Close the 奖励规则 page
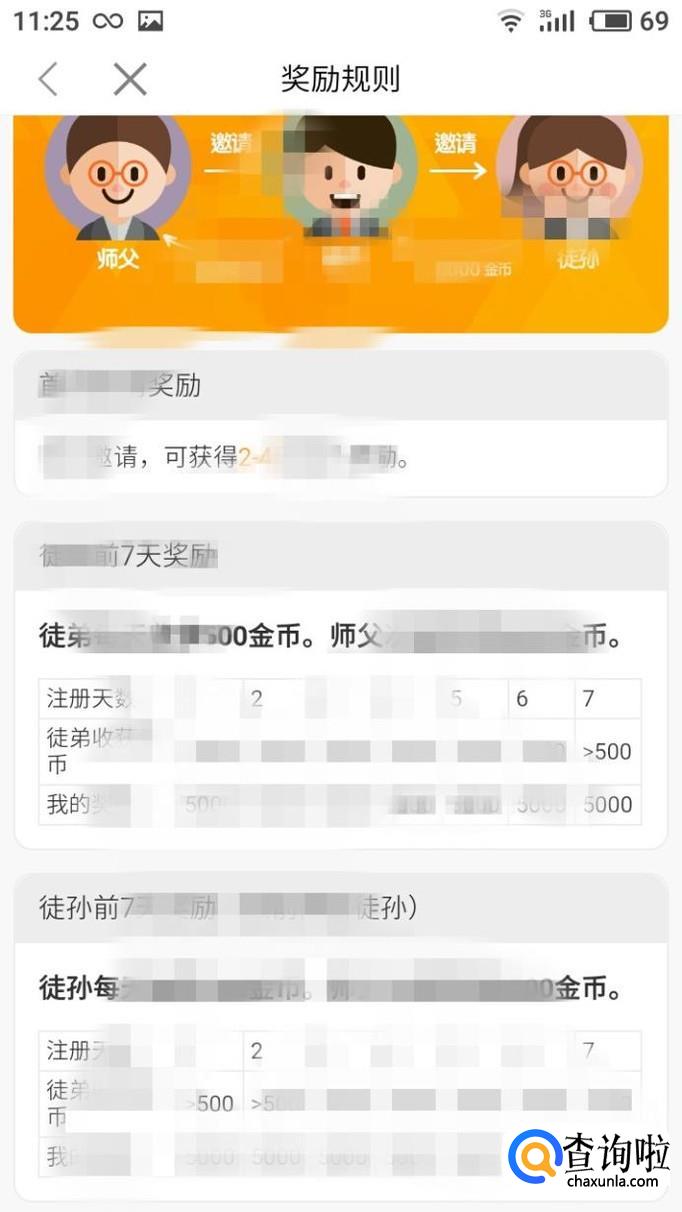 tap(130, 79)
